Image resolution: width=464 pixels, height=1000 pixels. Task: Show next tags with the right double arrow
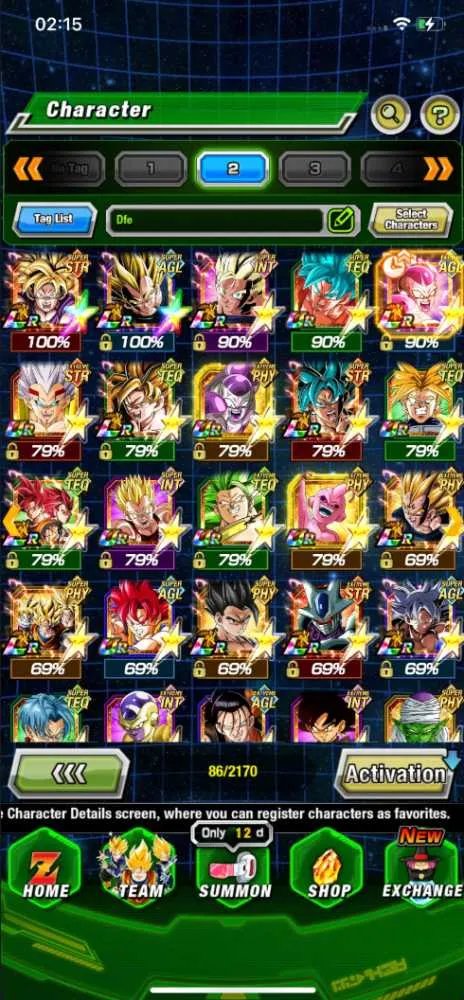(438, 168)
